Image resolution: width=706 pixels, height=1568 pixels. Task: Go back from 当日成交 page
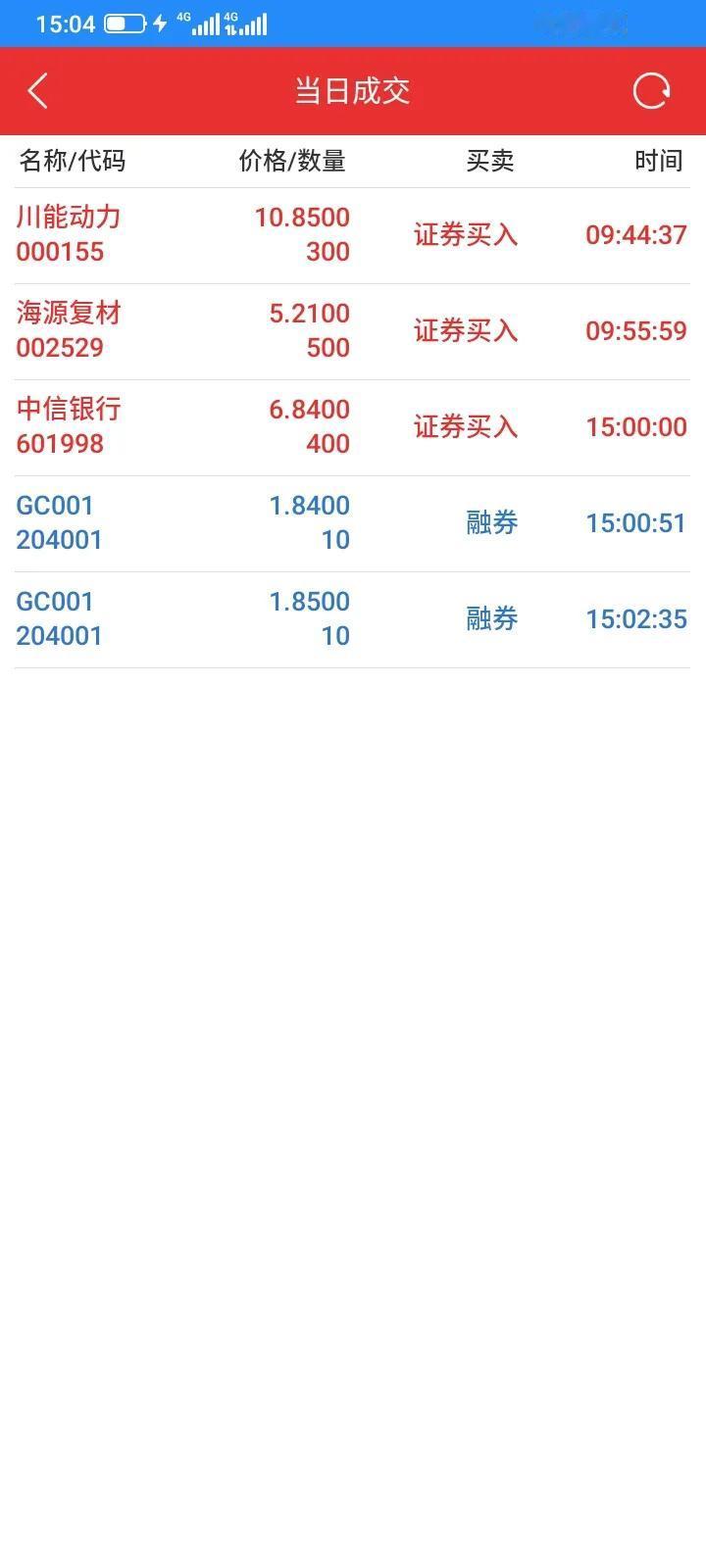tap(38, 91)
